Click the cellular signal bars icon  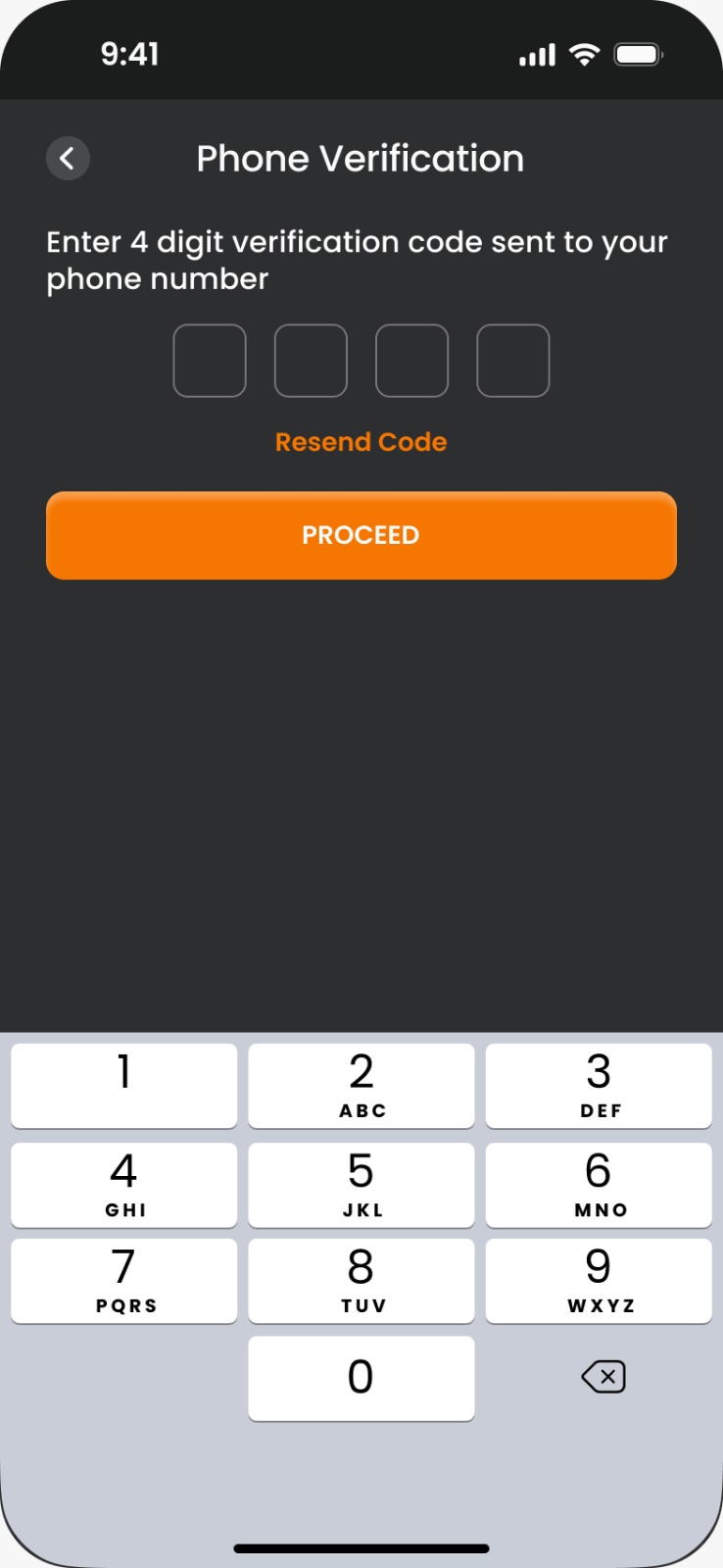[535, 55]
